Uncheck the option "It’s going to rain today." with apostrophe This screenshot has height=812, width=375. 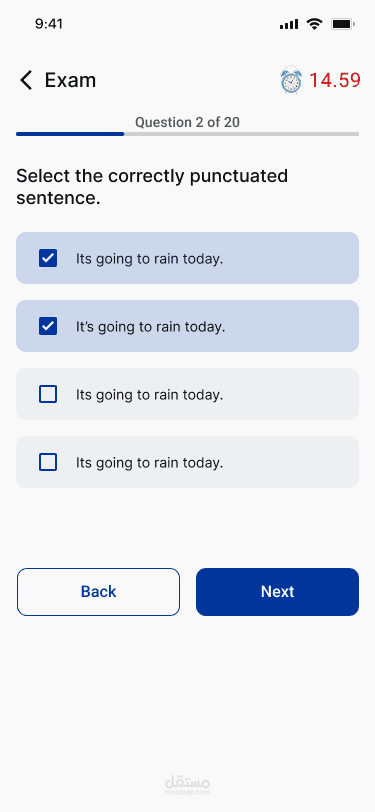point(48,326)
